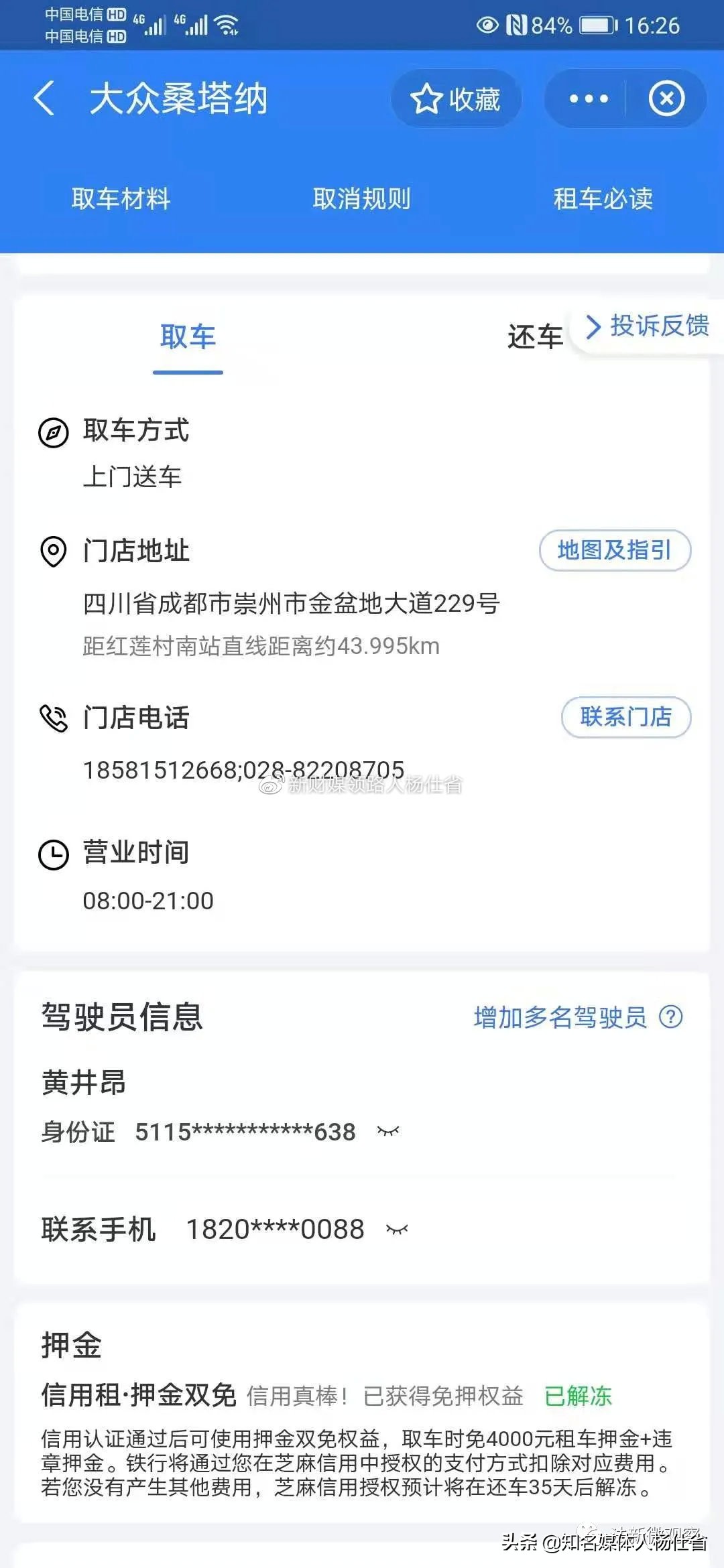The image size is (724, 1568).
Task: Click the clock icon next to 营业时间
Action: coord(54,854)
